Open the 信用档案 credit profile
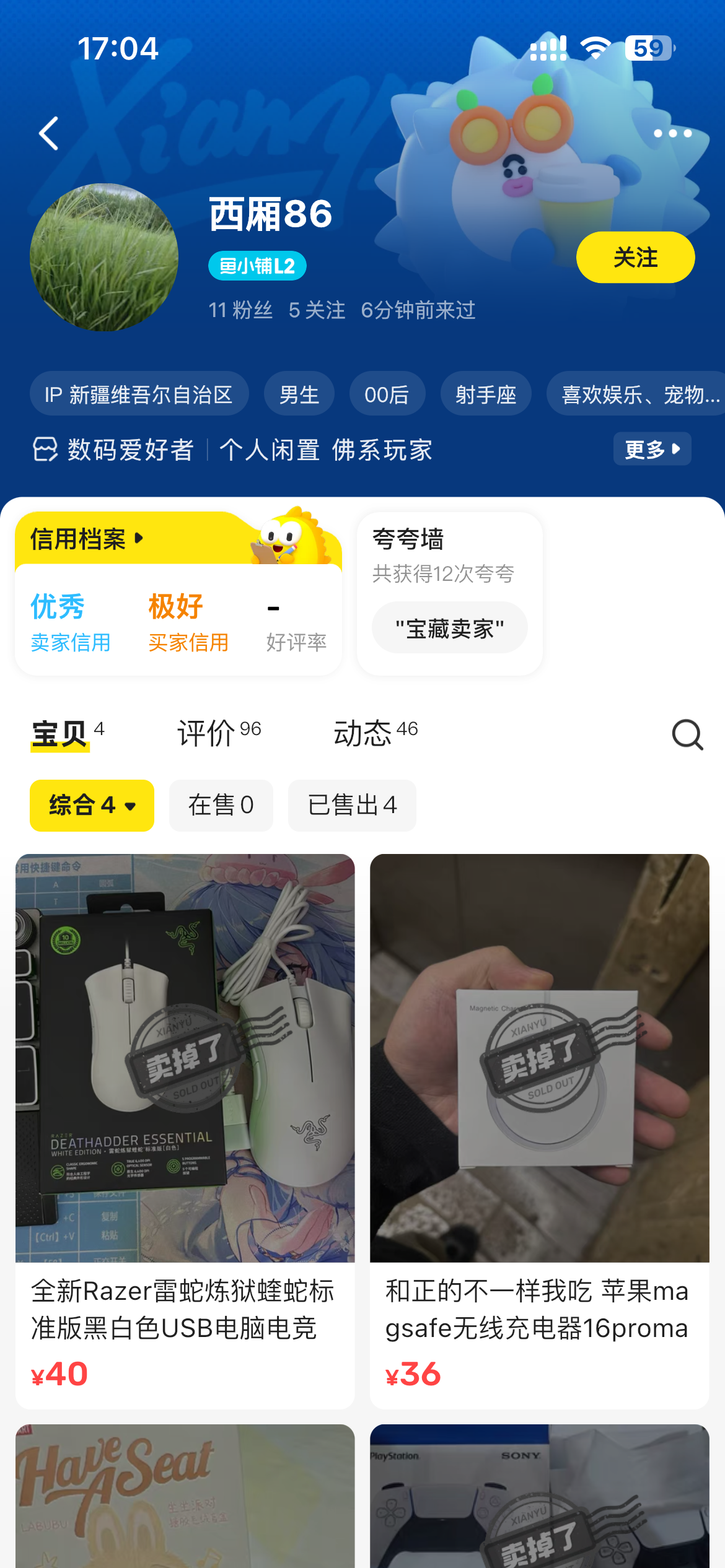 (x=87, y=539)
